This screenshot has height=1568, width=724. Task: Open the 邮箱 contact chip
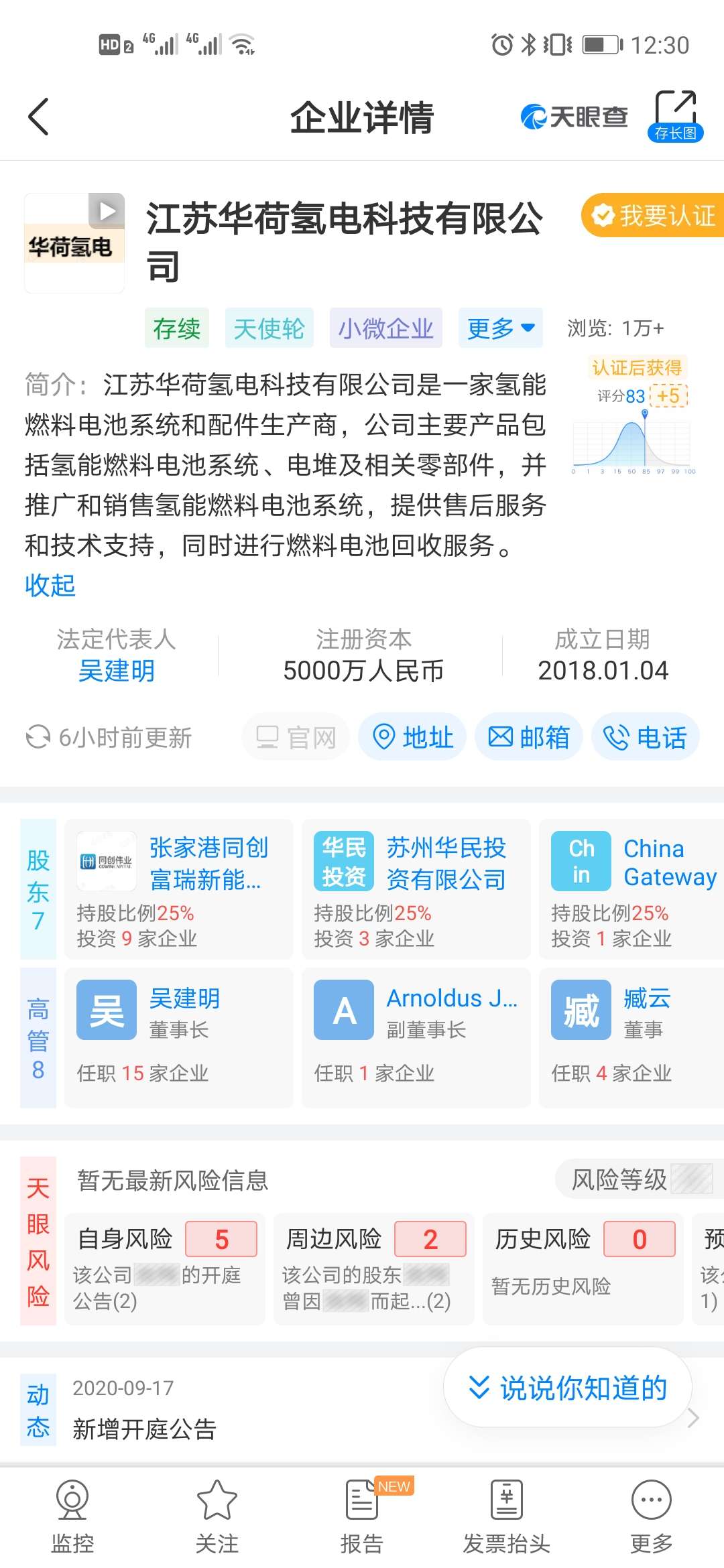point(529,737)
